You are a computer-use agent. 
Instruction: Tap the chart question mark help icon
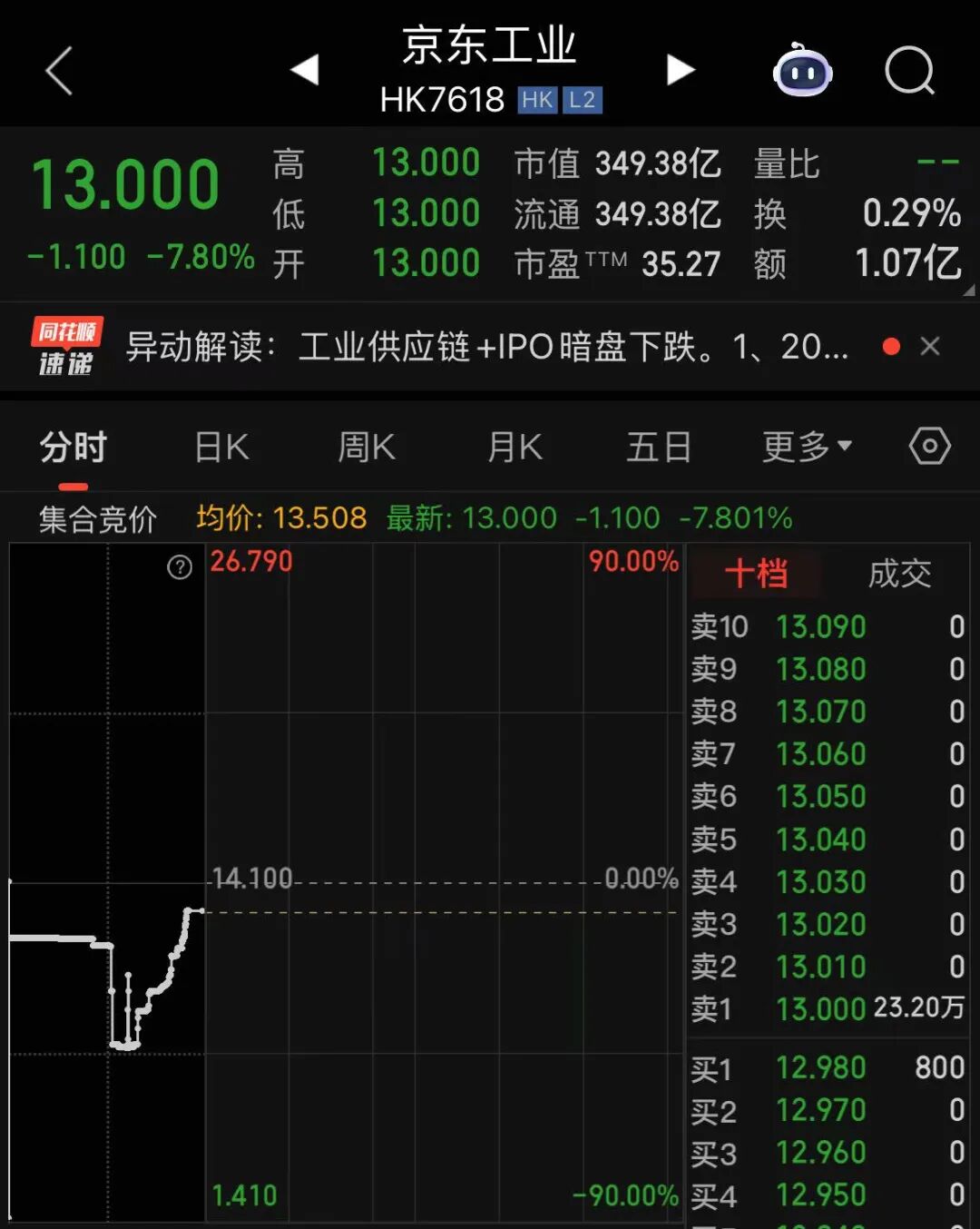pyautogui.click(x=180, y=567)
